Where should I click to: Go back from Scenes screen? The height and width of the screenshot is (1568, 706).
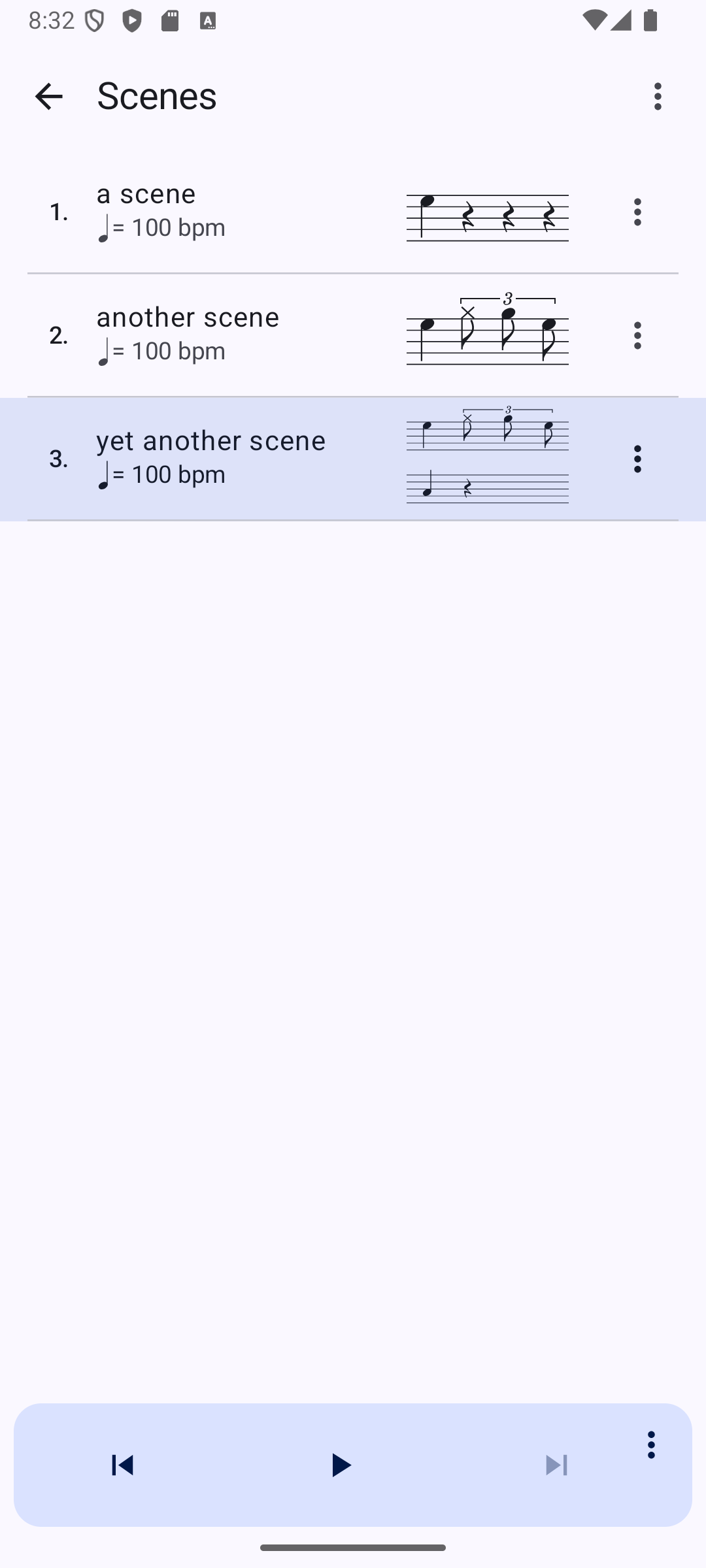pos(48,97)
